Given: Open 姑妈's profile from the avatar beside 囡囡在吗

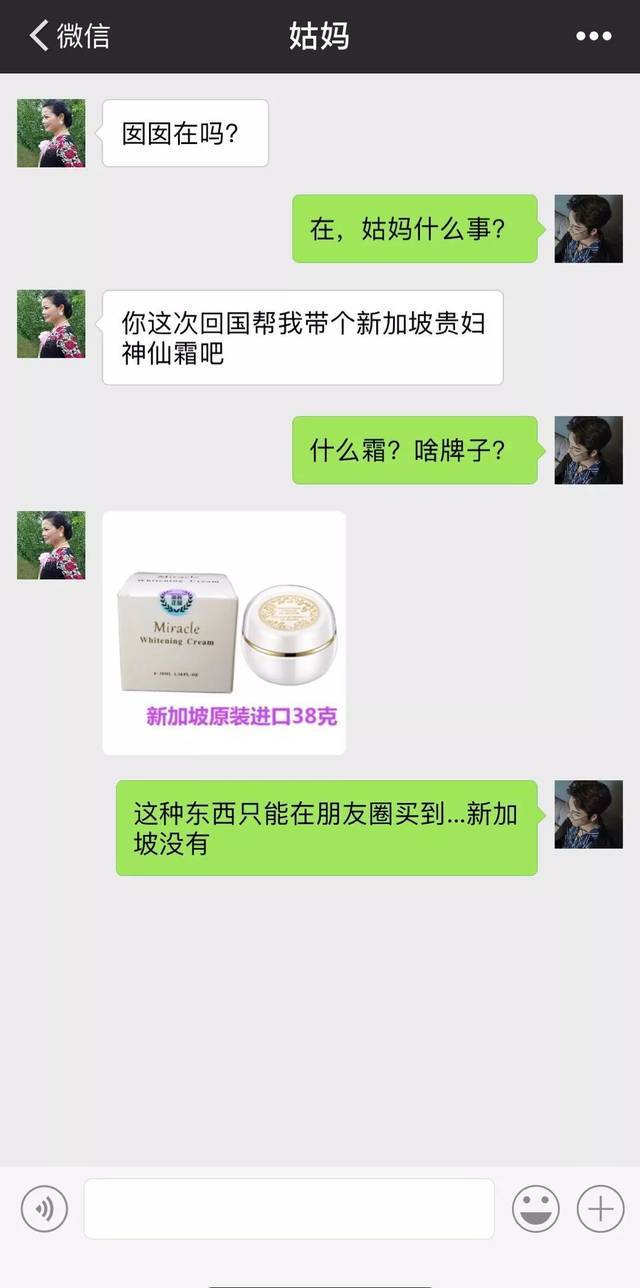Looking at the screenshot, I should [x=51, y=133].
